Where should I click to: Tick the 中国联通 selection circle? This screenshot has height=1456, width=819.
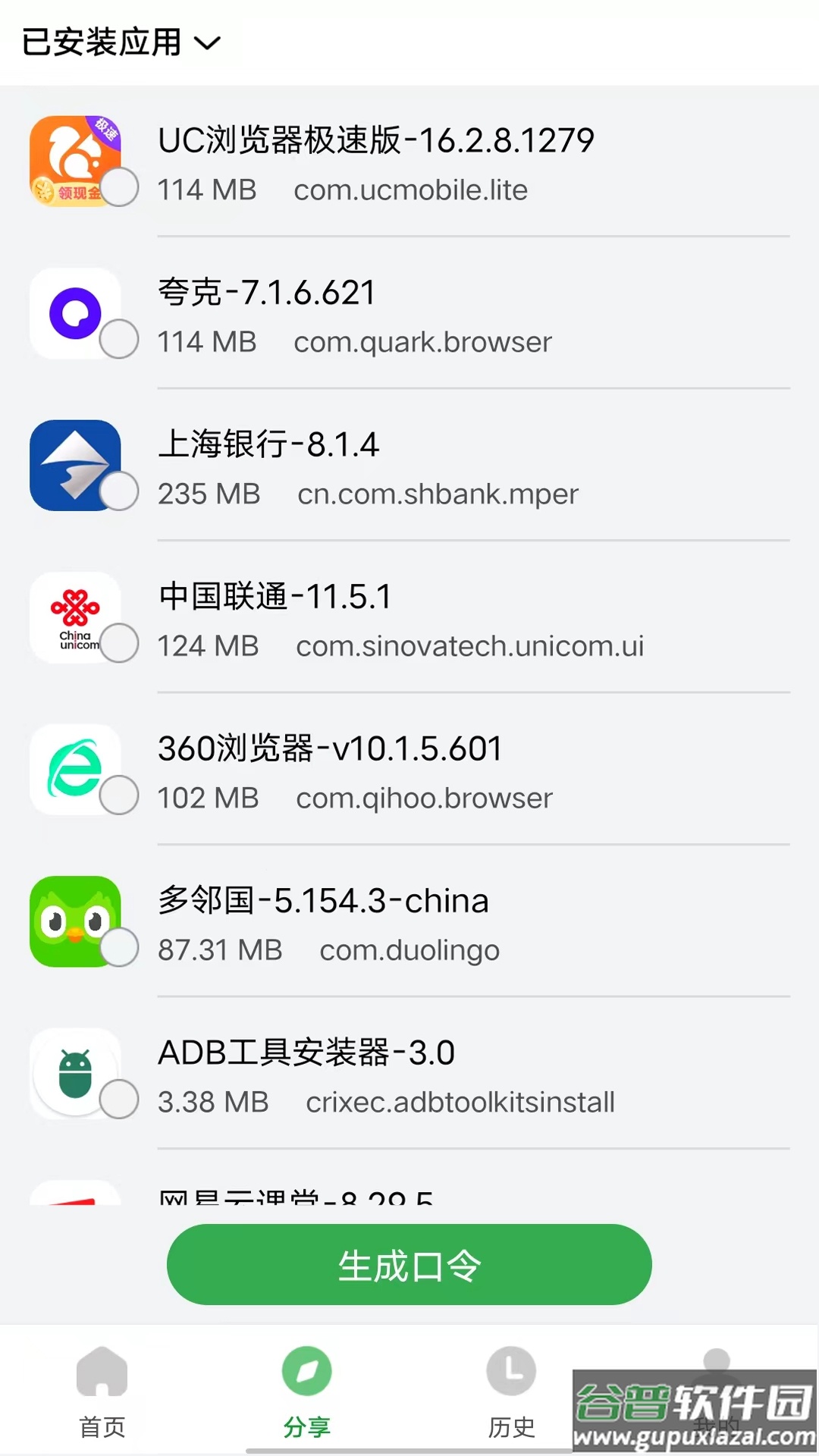(x=119, y=643)
